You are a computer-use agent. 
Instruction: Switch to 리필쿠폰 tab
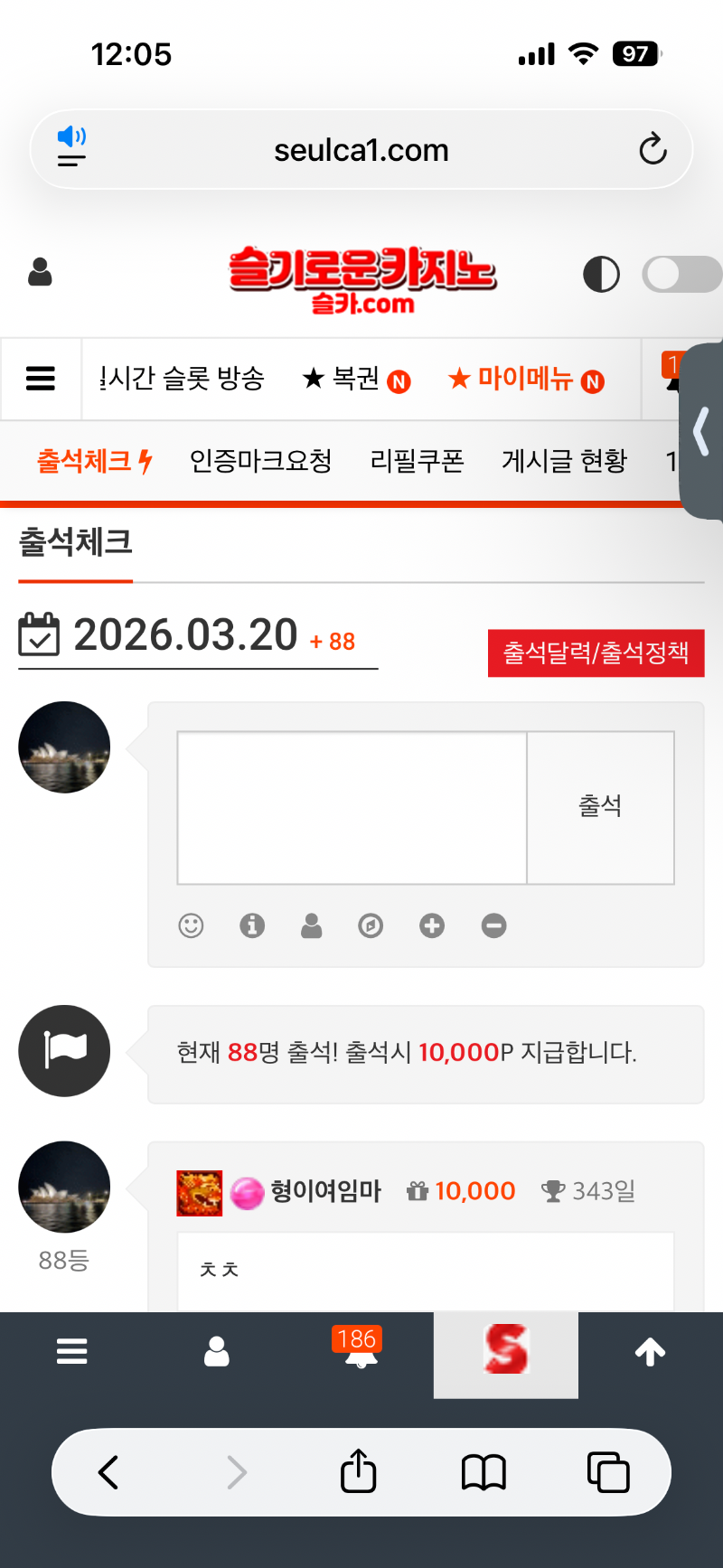point(417,462)
